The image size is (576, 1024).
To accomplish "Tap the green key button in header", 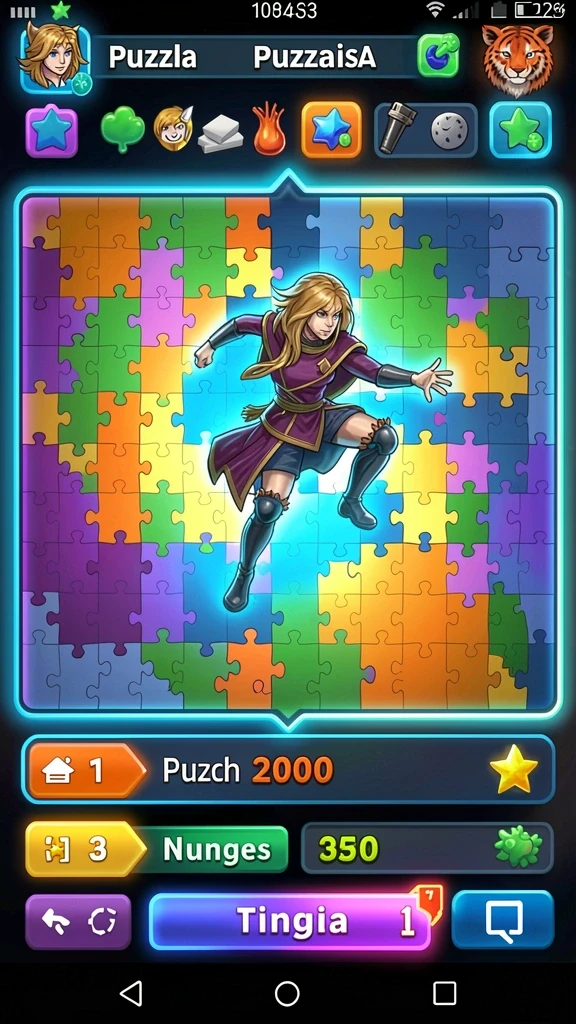I will [438, 56].
